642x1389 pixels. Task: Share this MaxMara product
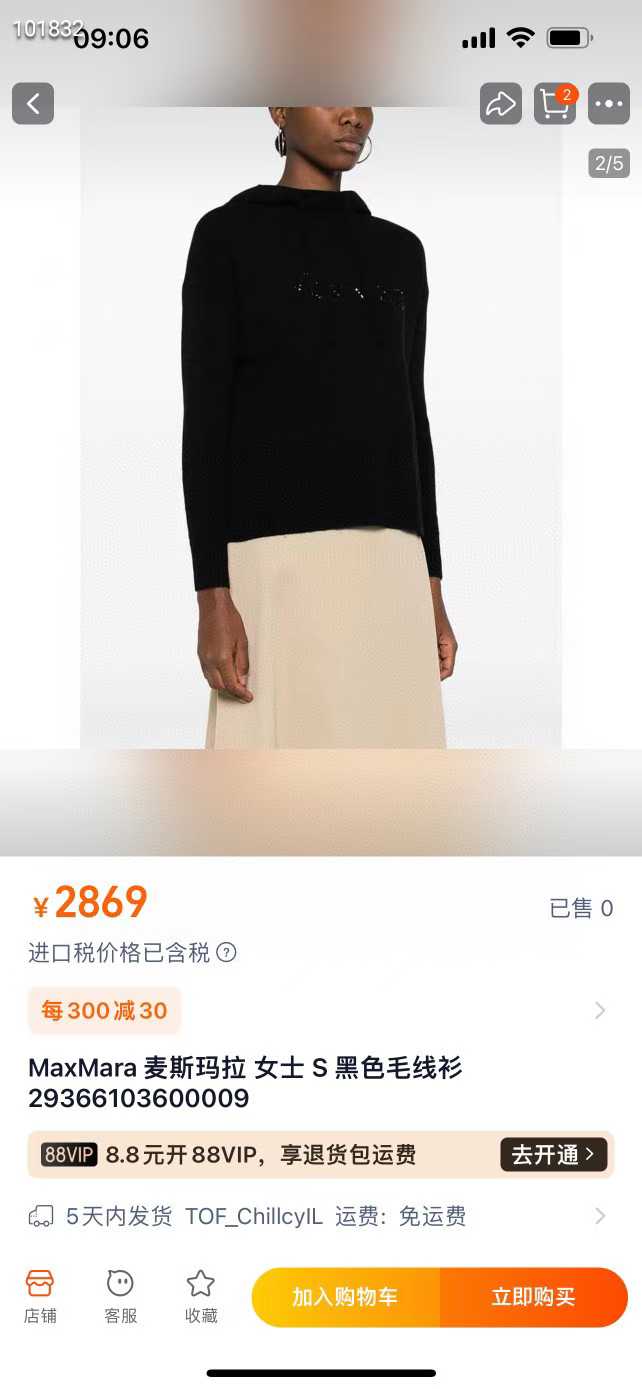tap(501, 104)
